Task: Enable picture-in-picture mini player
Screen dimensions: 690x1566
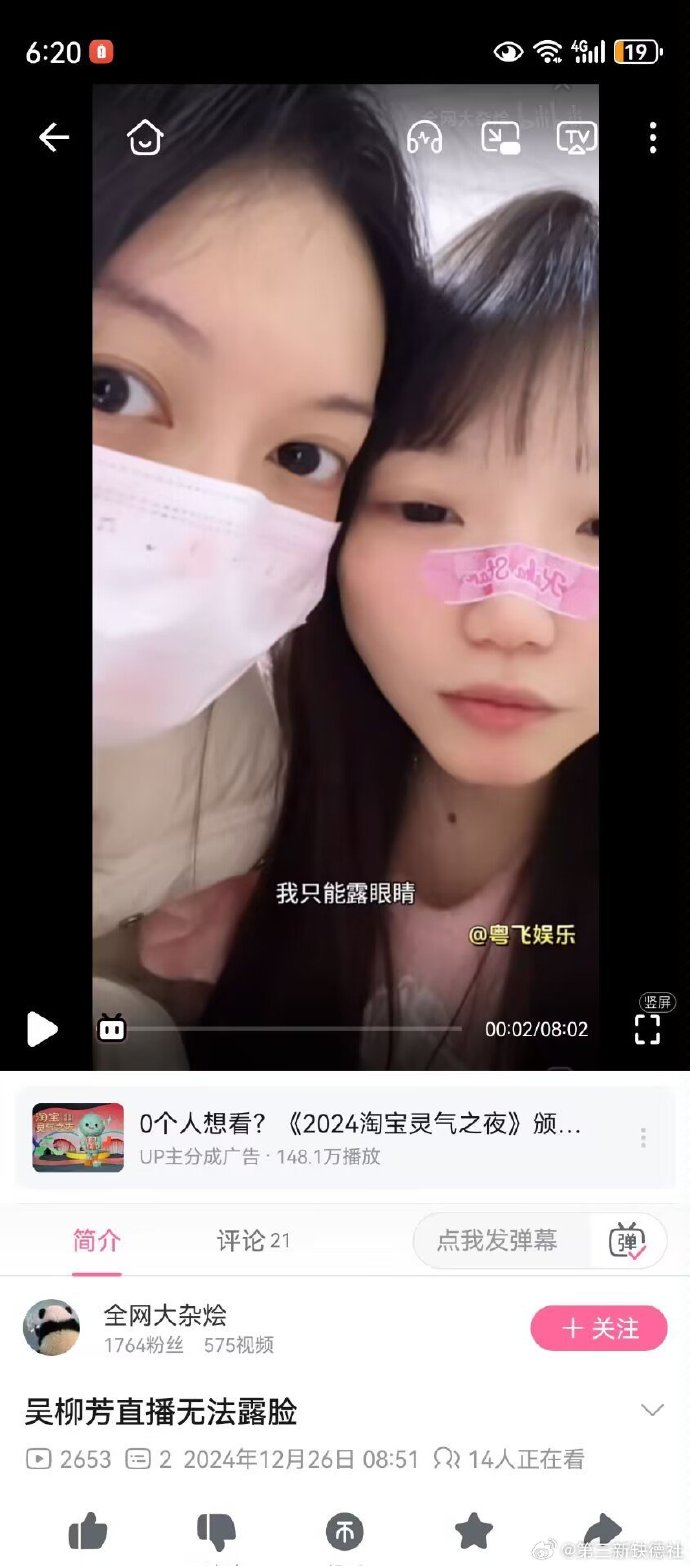Action: (x=500, y=137)
